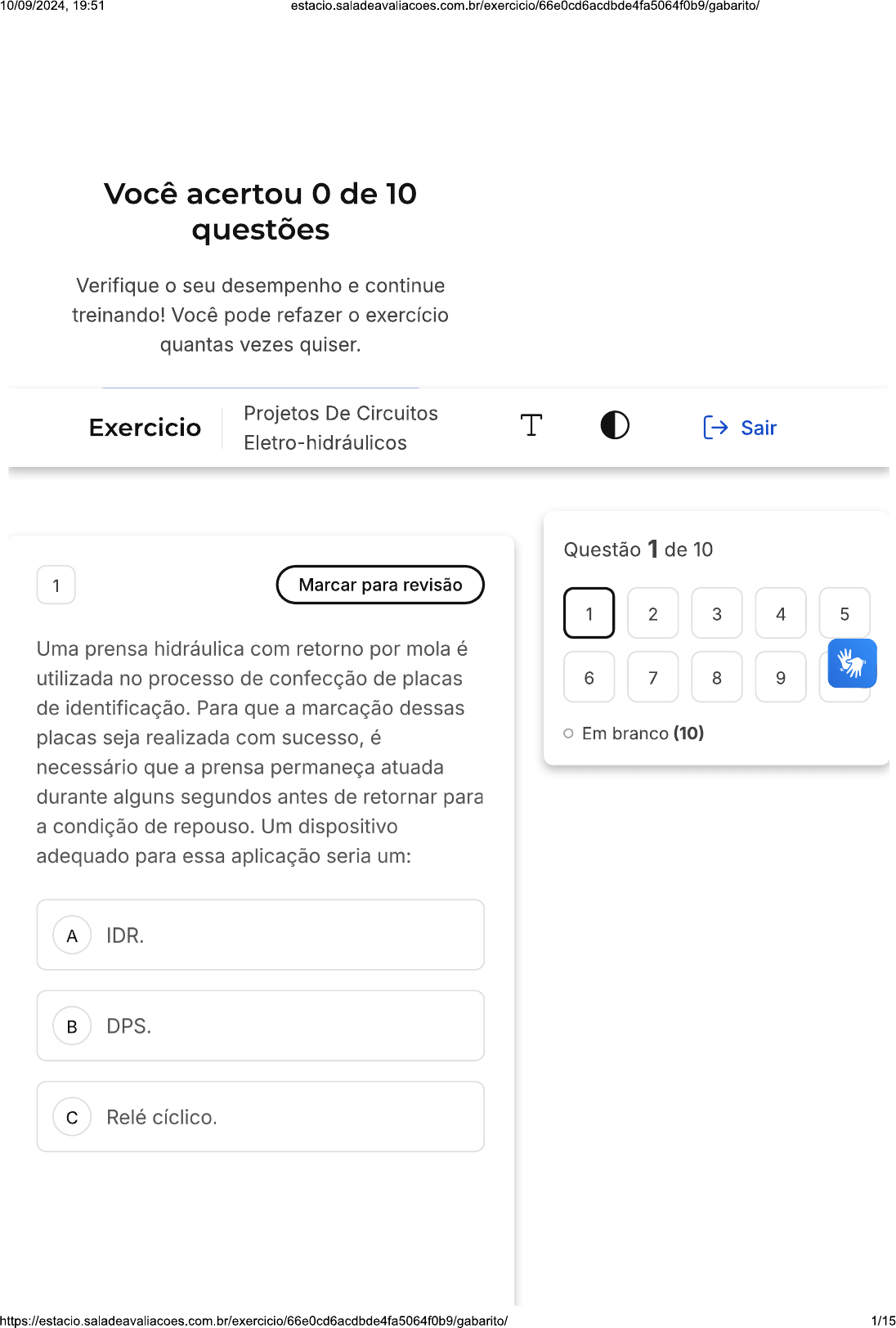
Task: Pick answer C, Relé cíclico
Action: coord(260,1116)
